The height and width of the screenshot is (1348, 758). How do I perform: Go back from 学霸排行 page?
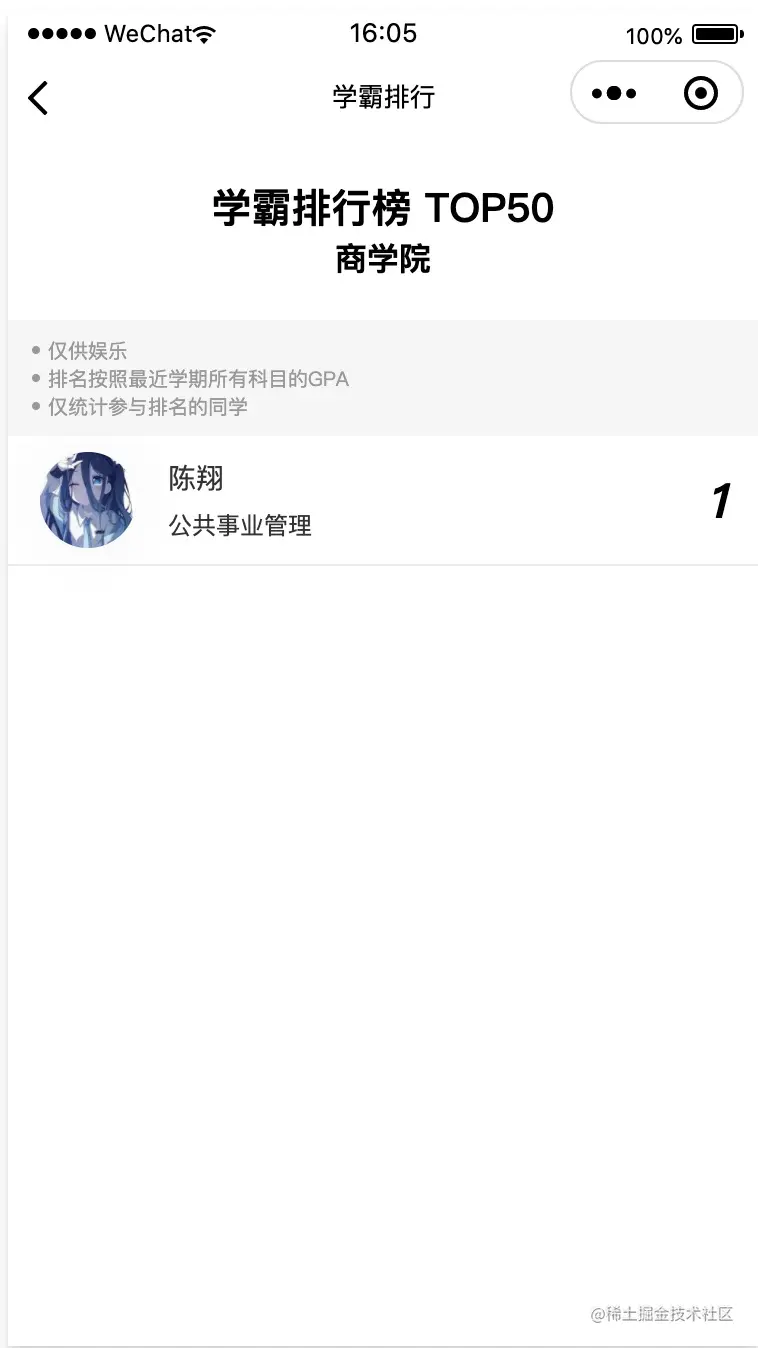38,98
